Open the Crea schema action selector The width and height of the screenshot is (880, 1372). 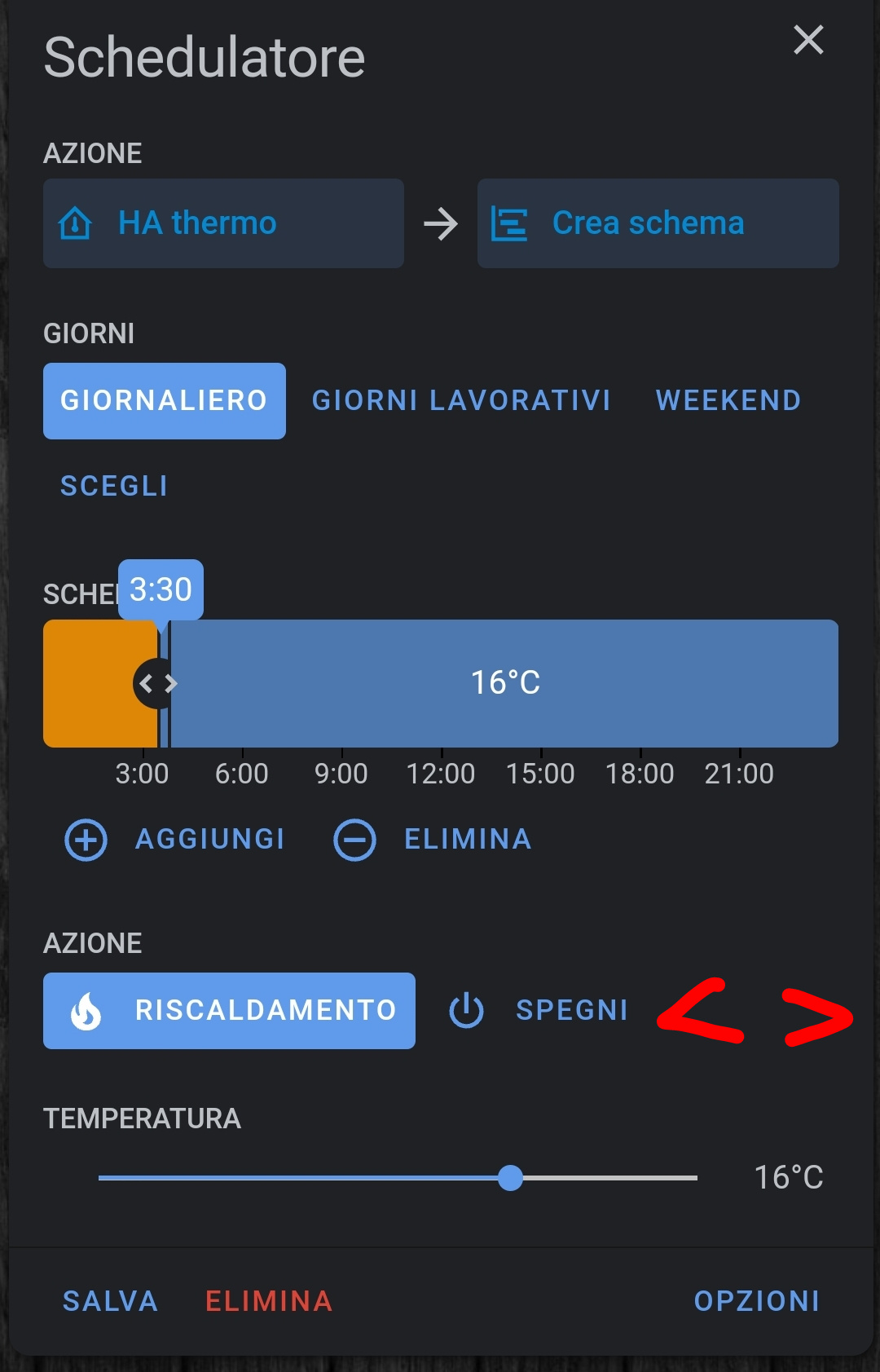pyautogui.click(x=658, y=223)
